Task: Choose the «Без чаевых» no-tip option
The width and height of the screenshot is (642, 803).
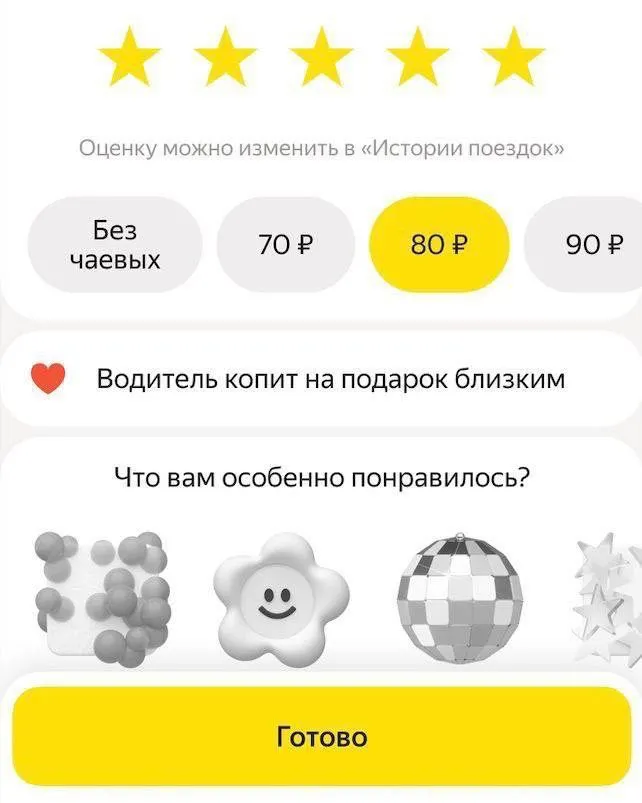Action: point(114,245)
